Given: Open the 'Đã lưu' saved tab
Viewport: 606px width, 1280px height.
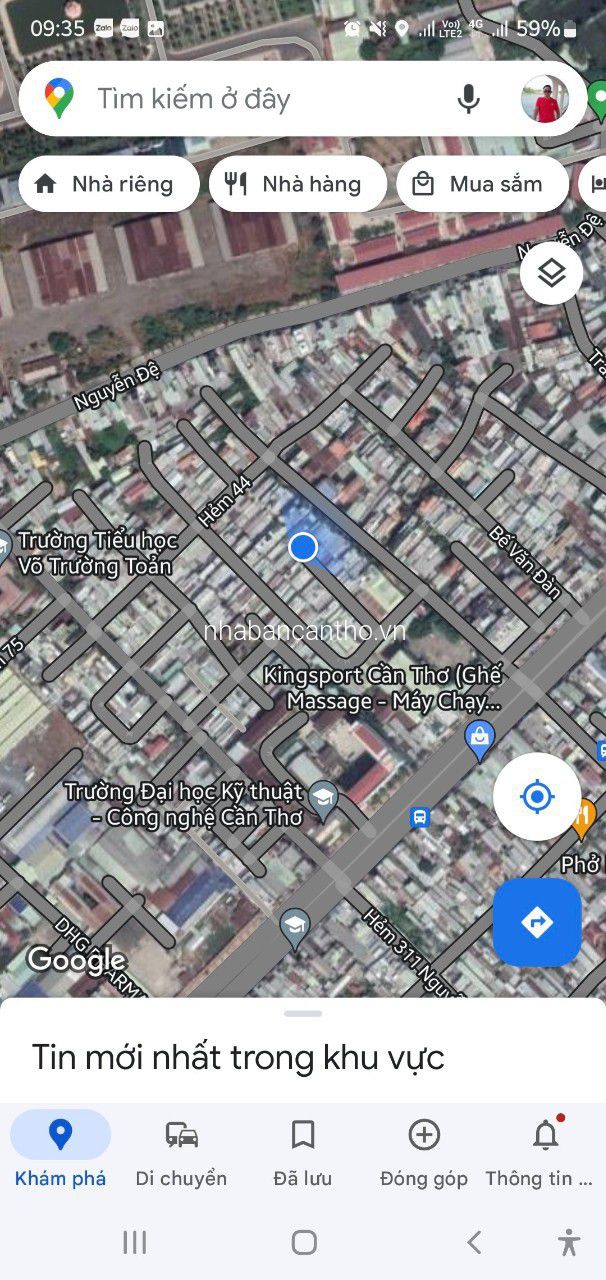Looking at the screenshot, I should (303, 1152).
